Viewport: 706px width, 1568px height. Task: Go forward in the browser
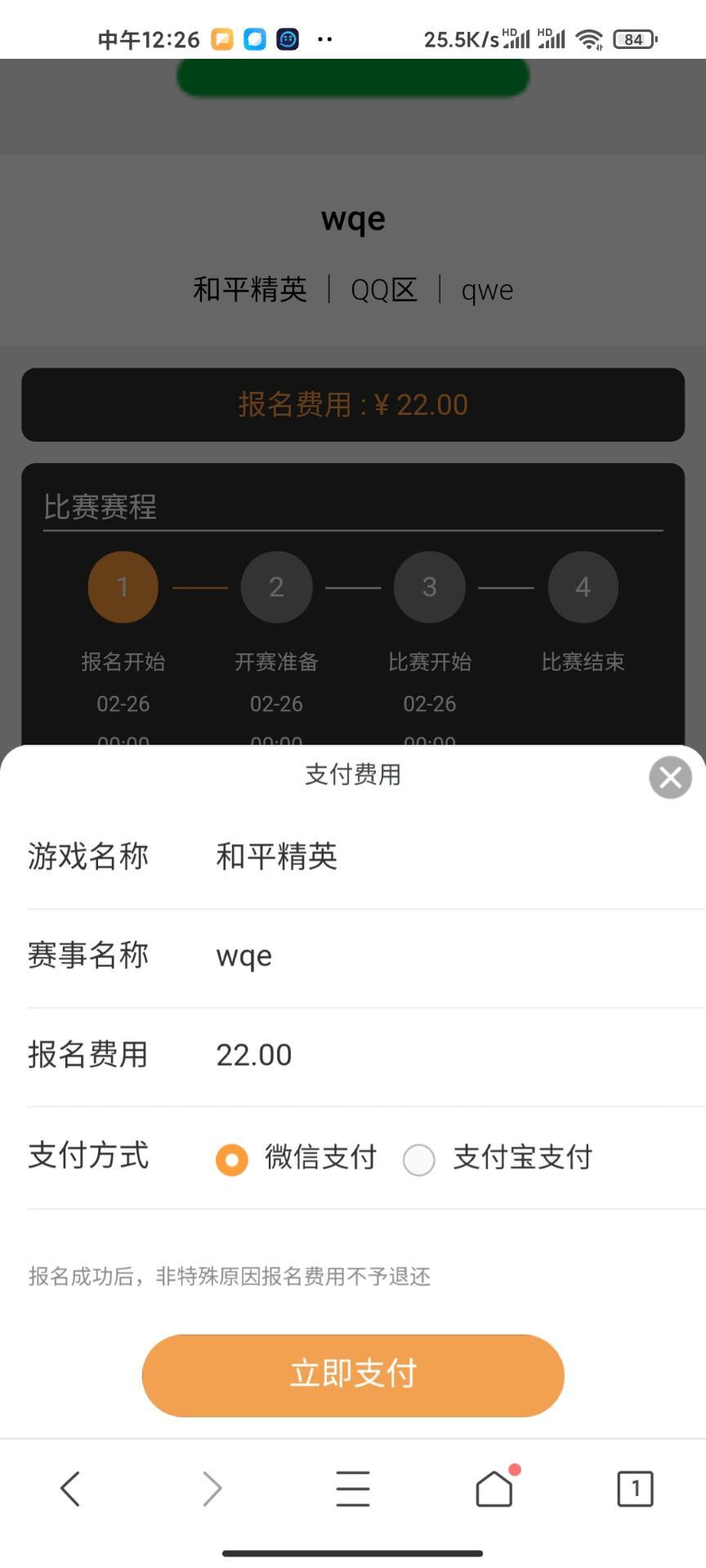(212, 1489)
